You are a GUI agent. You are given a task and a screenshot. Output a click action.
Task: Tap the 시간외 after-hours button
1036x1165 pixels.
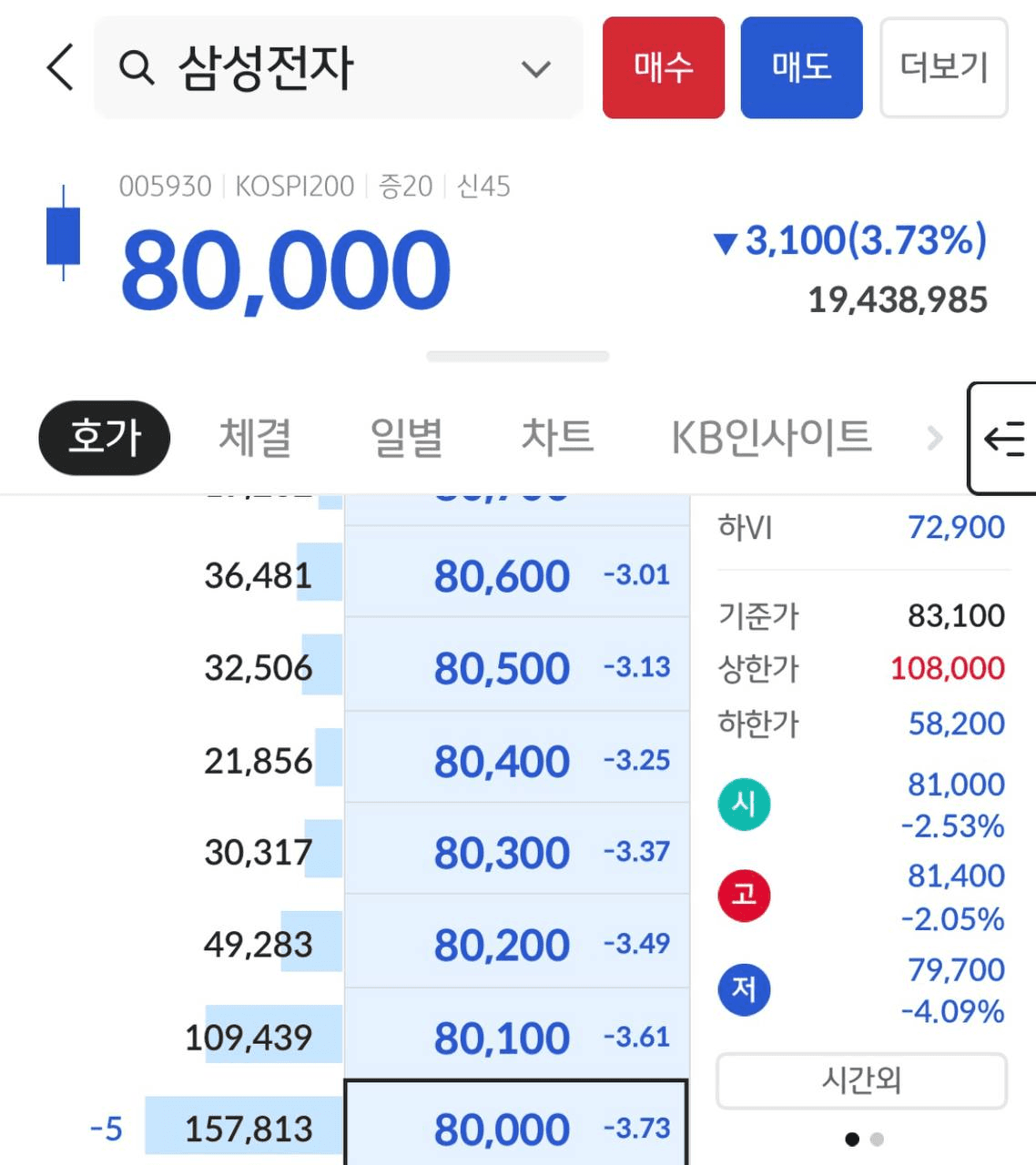861,1080
